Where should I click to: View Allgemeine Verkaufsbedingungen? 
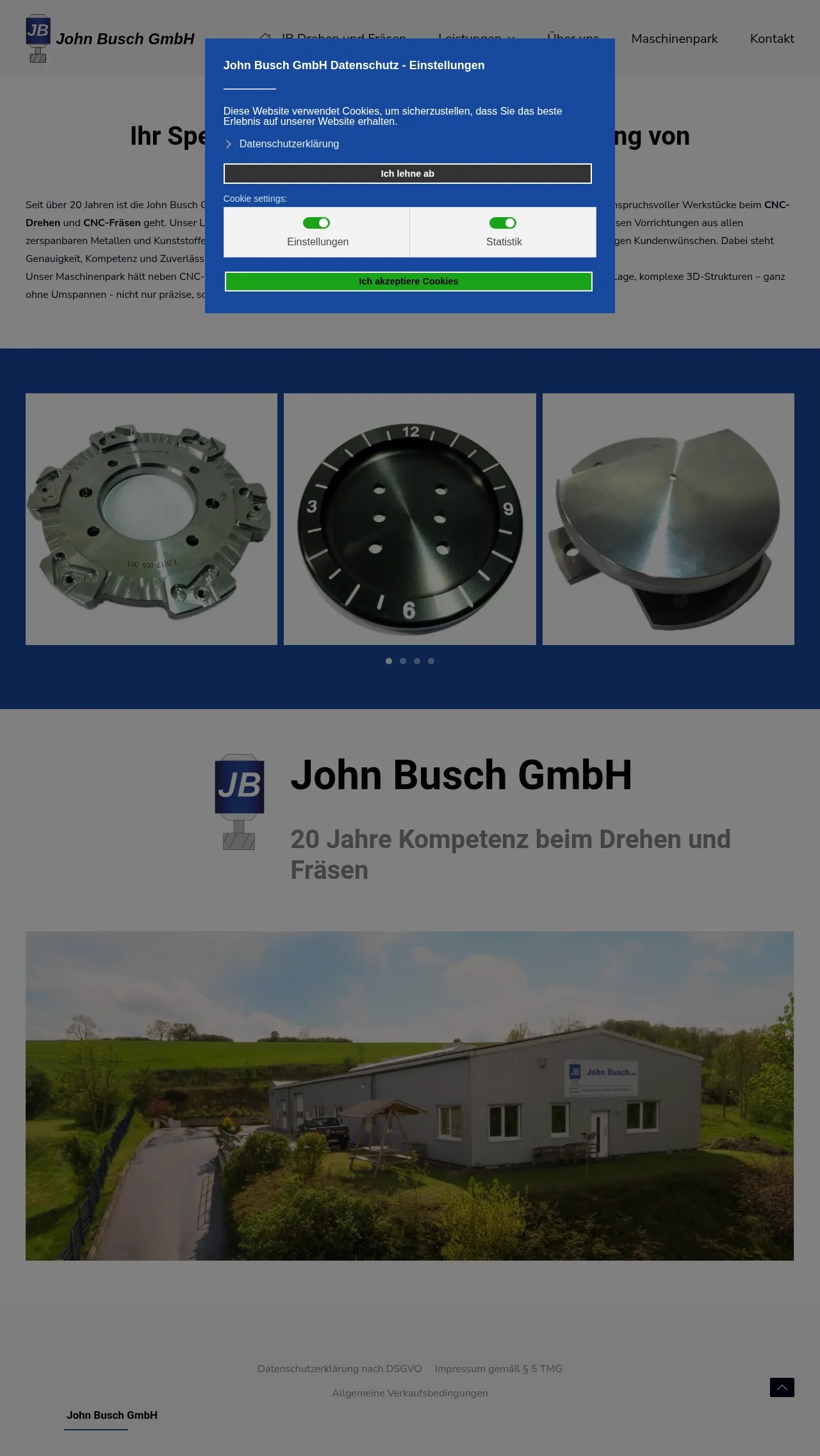point(410,1393)
